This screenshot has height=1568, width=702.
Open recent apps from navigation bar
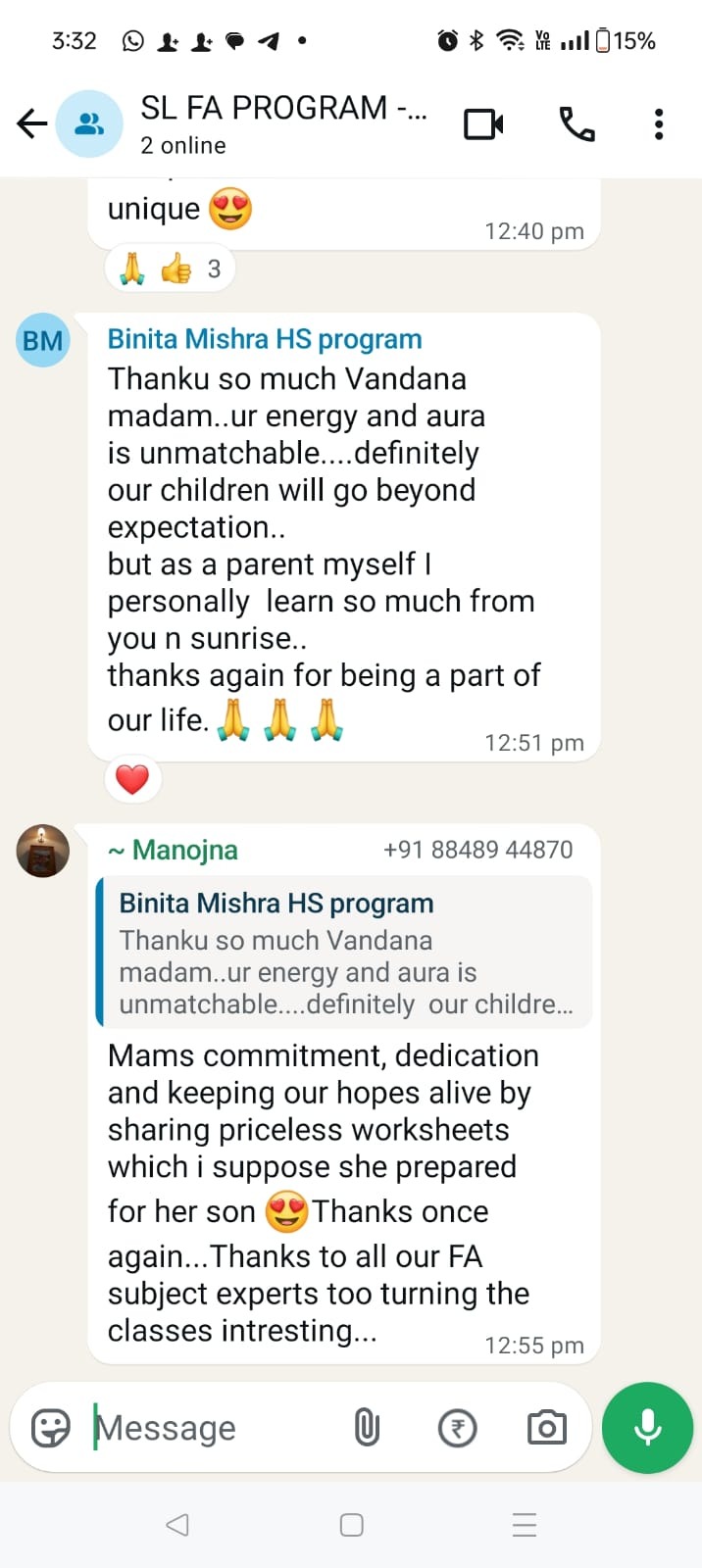tap(525, 1525)
